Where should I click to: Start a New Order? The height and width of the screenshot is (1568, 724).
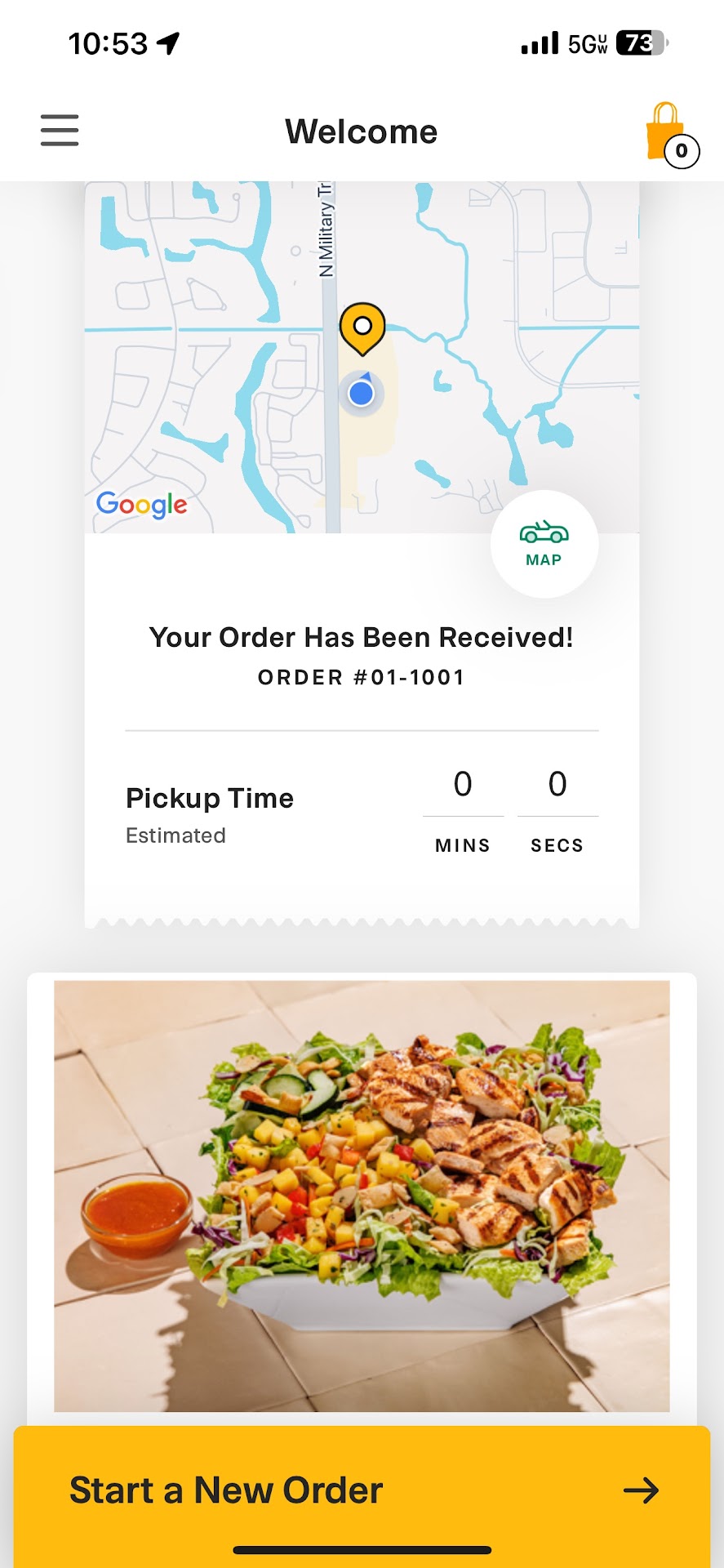click(362, 1490)
